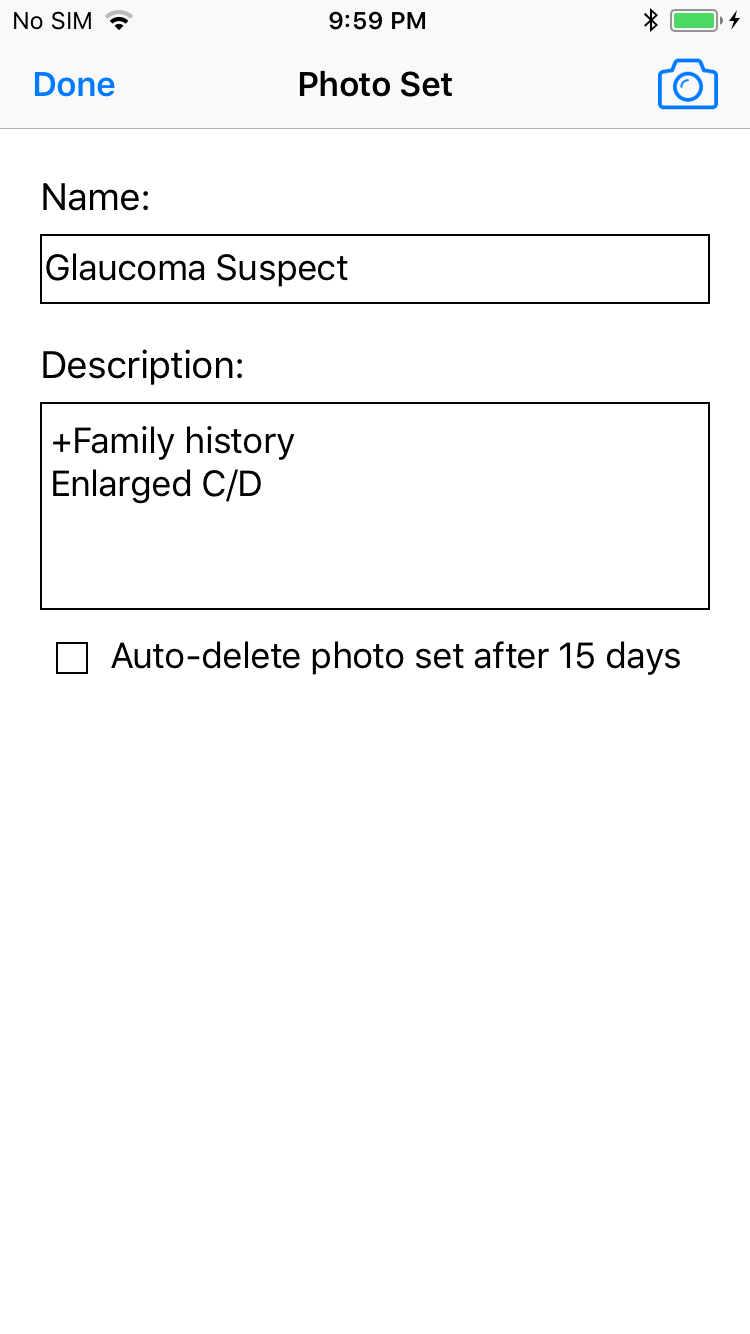The image size is (750, 1334).
Task: Enable auto-delete after 15 days checkbox
Action: point(72,658)
